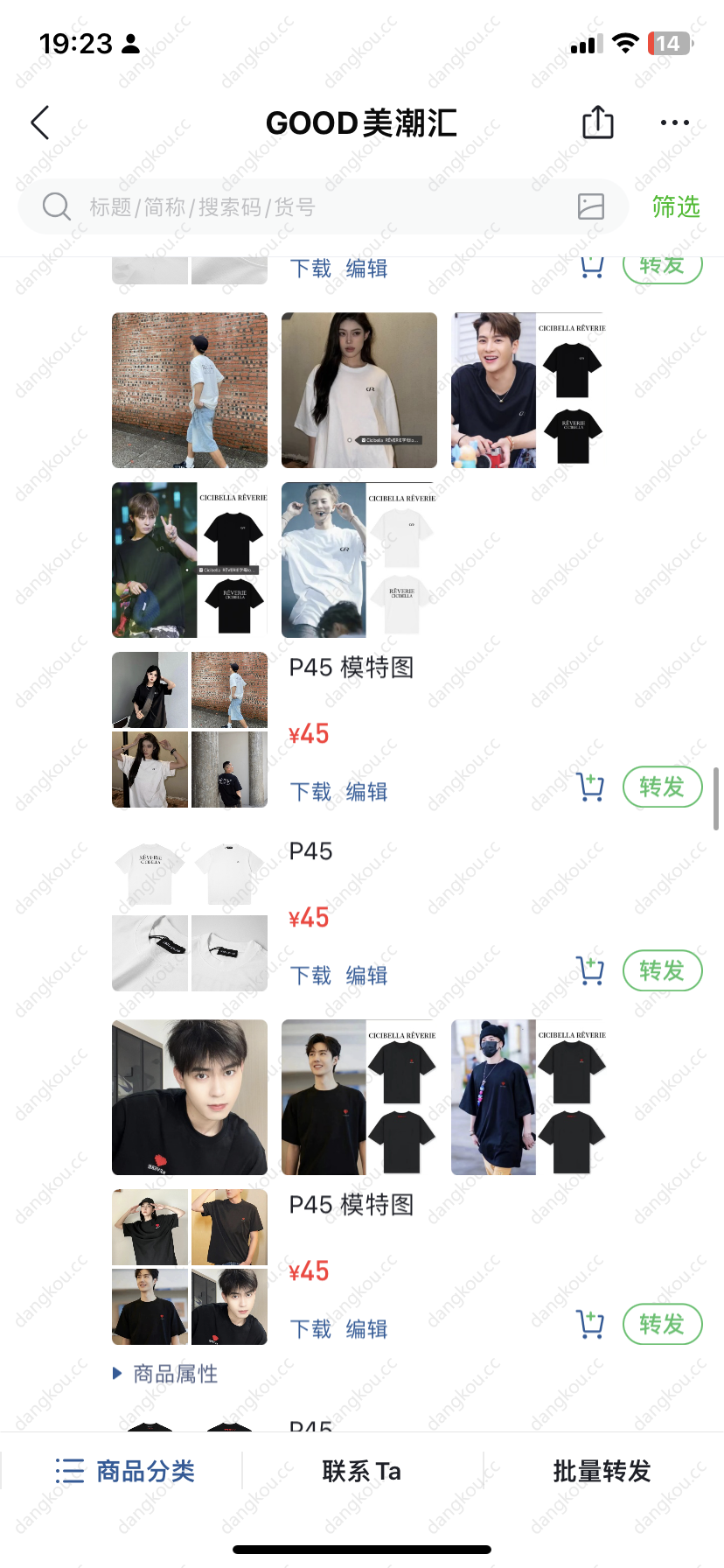Focus the 标题/简称/搜索码/货号 search field
Viewport: 724px width, 1568px height.
[x=306, y=207]
